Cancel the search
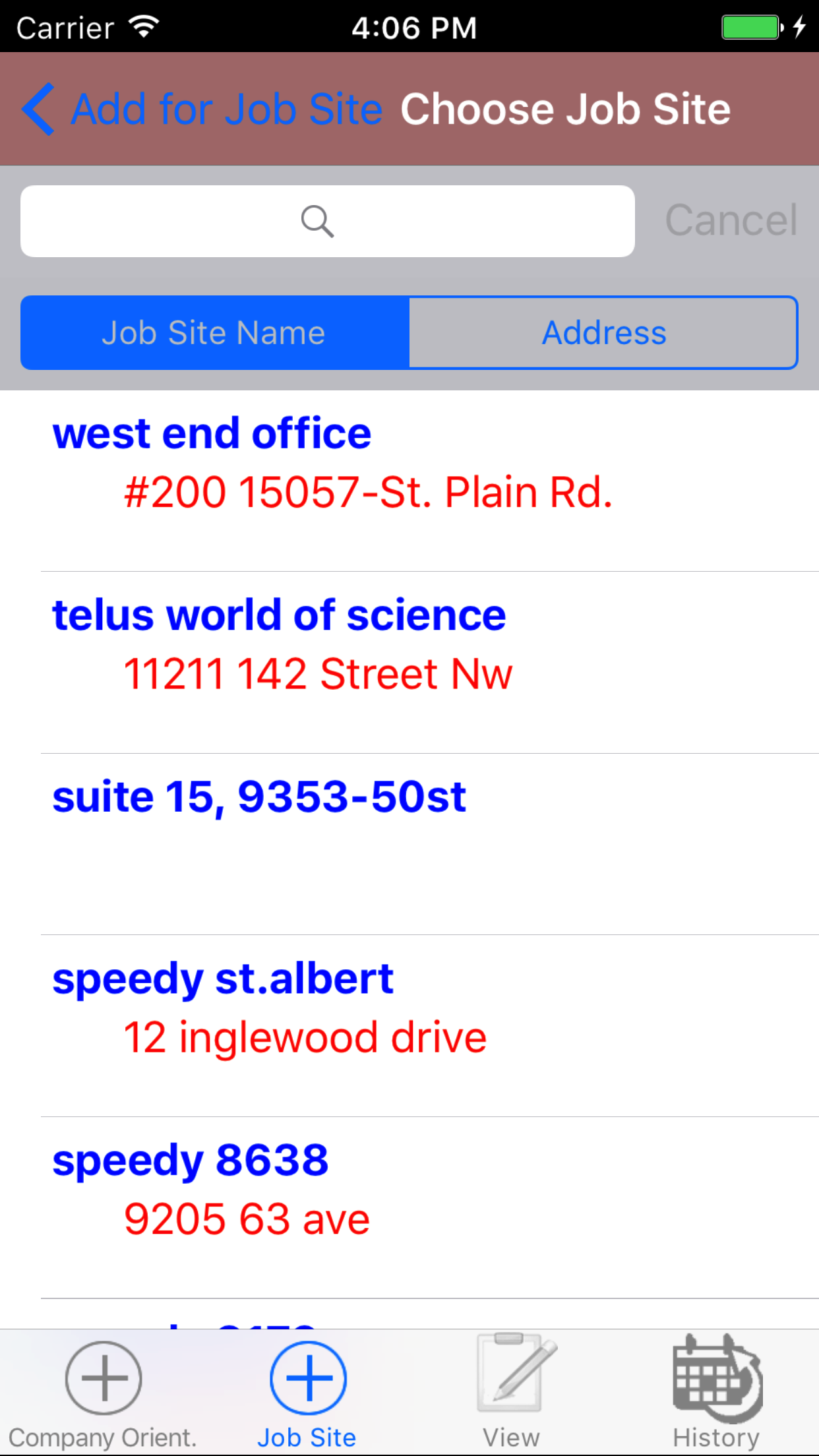 pyautogui.click(x=731, y=220)
